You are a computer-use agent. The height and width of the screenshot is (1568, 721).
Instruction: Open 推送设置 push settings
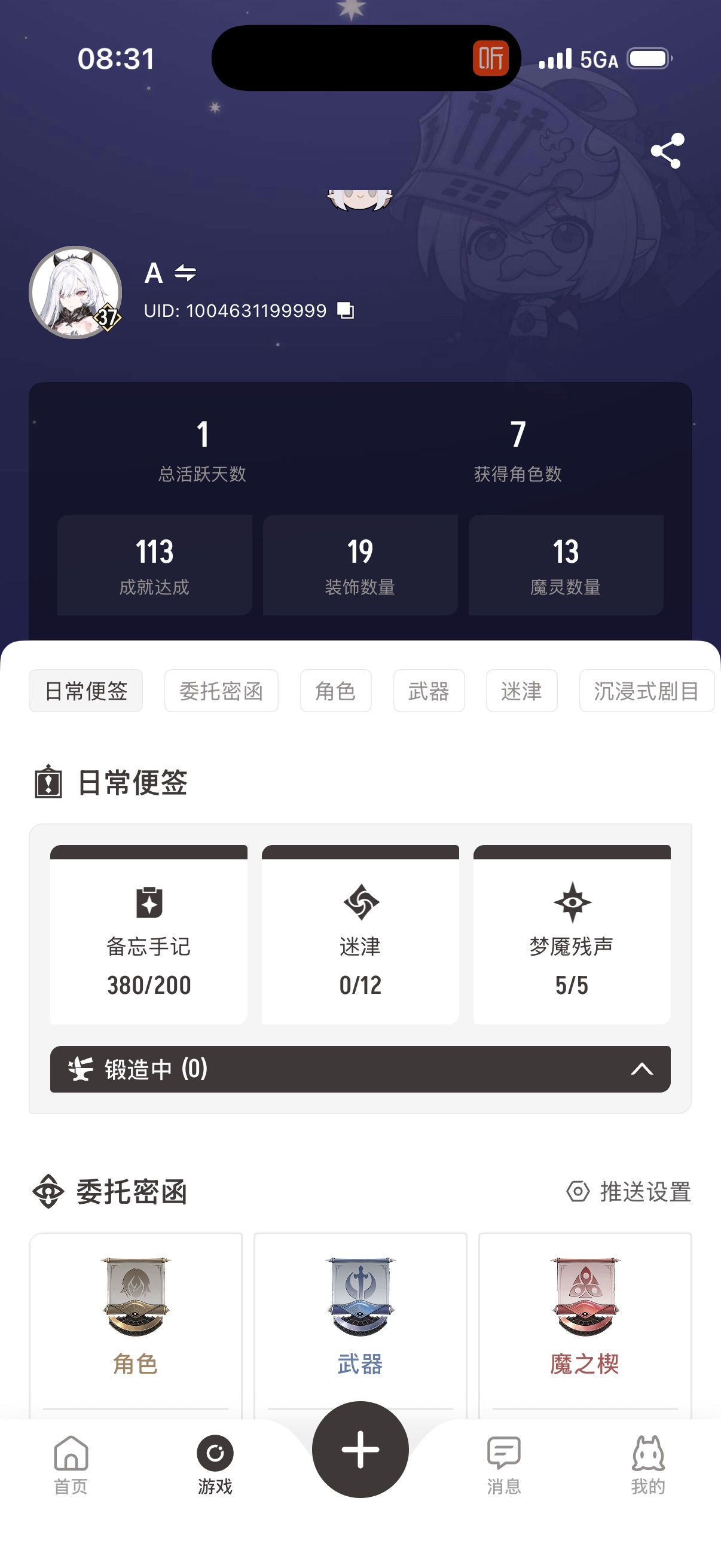(x=629, y=1191)
